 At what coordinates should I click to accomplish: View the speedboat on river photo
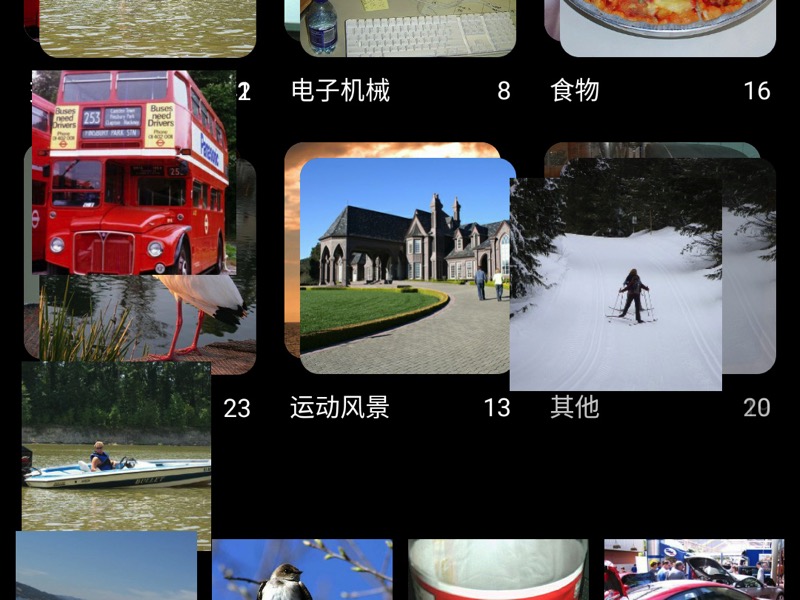pyautogui.click(x=116, y=455)
